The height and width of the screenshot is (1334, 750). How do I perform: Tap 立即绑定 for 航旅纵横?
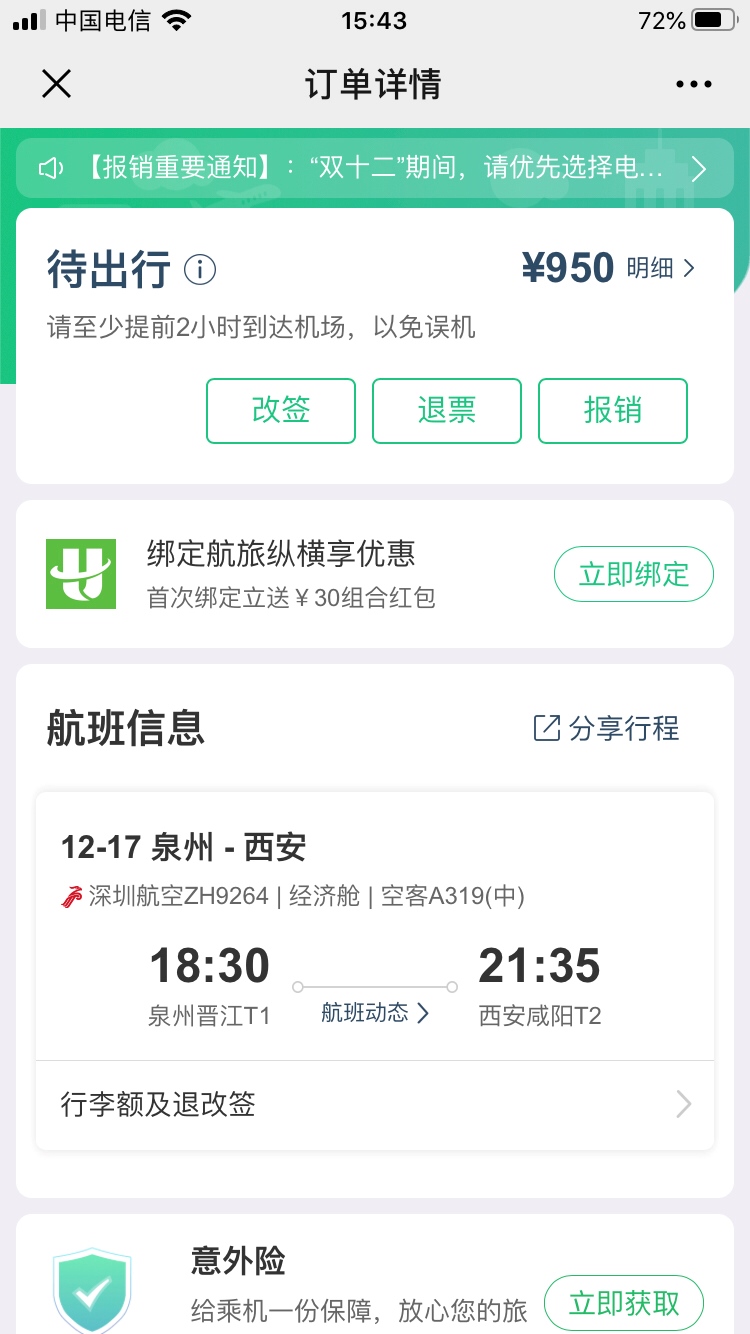coord(634,575)
